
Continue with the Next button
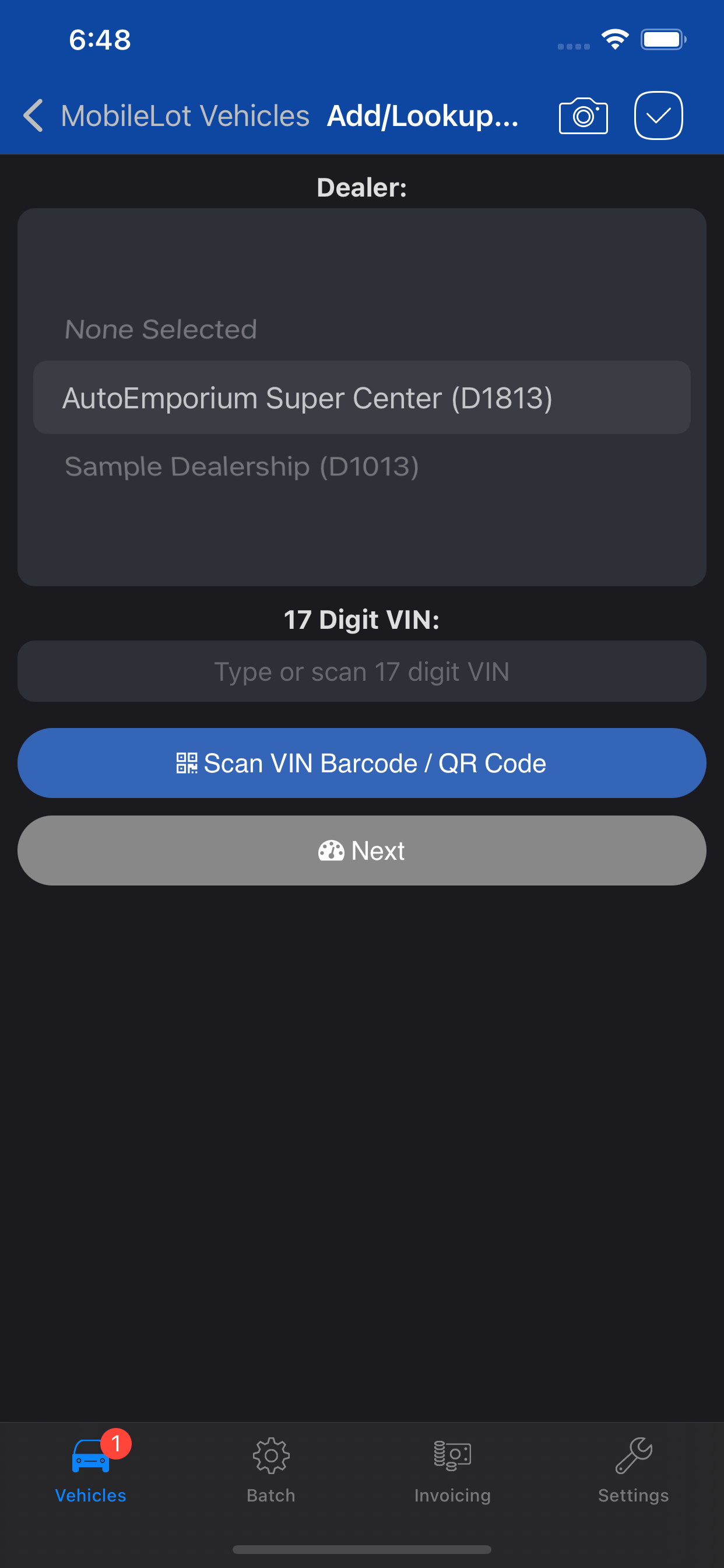point(361,850)
